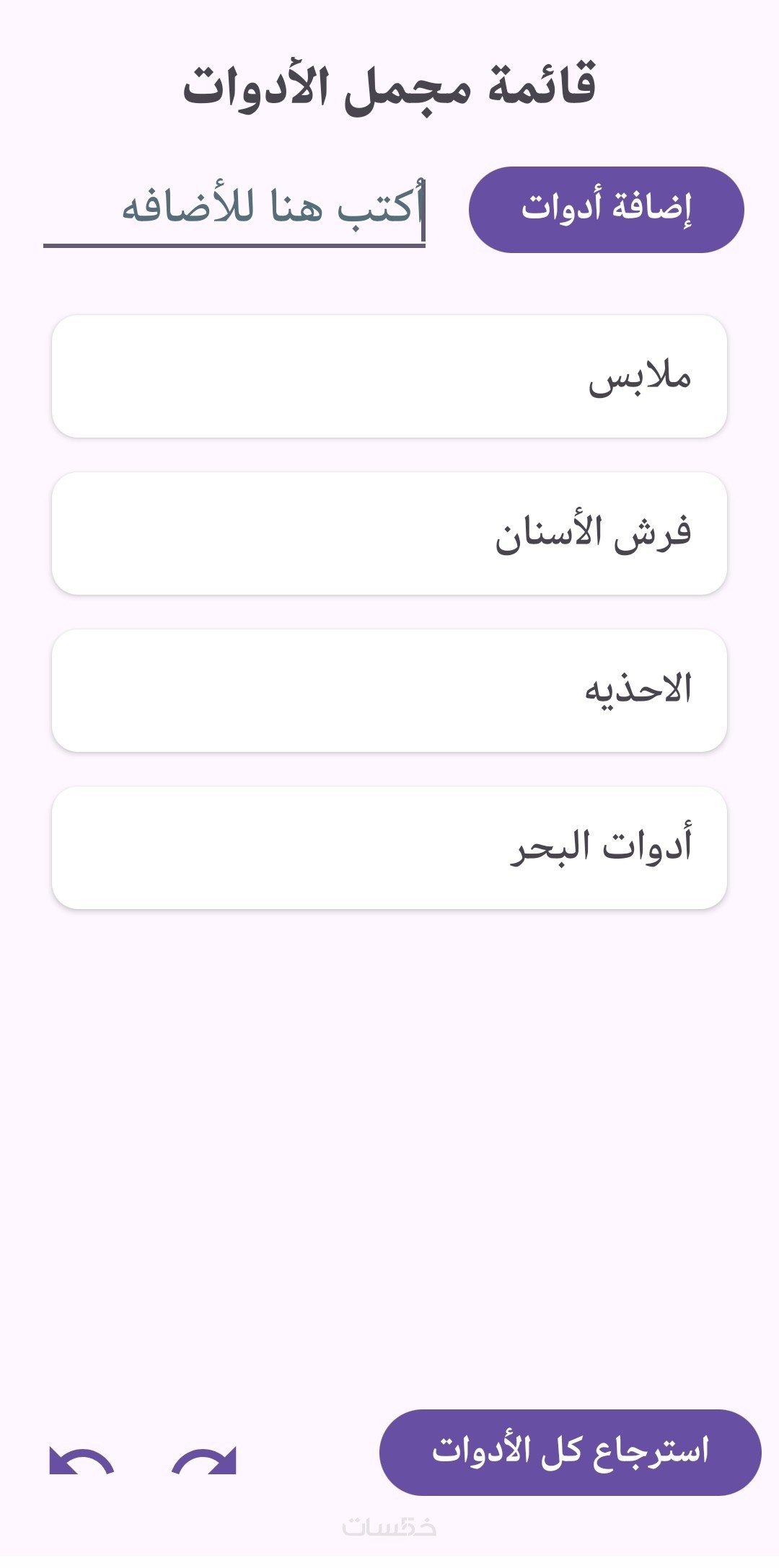Open the فرش الأسنان item
Screen dimensions: 779x1568
click(389, 533)
